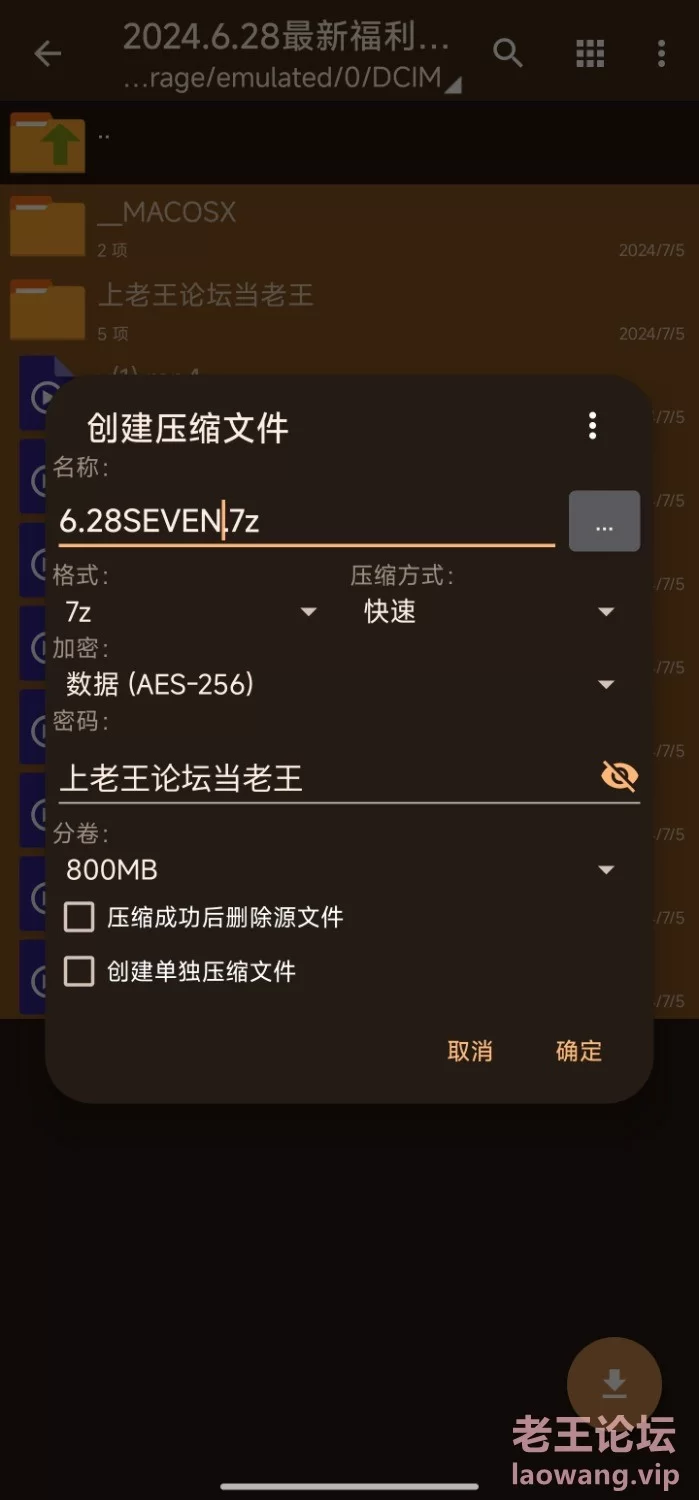Tap 取消 to cancel the dialog
The width and height of the screenshot is (699, 1500).
point(470,1051)
